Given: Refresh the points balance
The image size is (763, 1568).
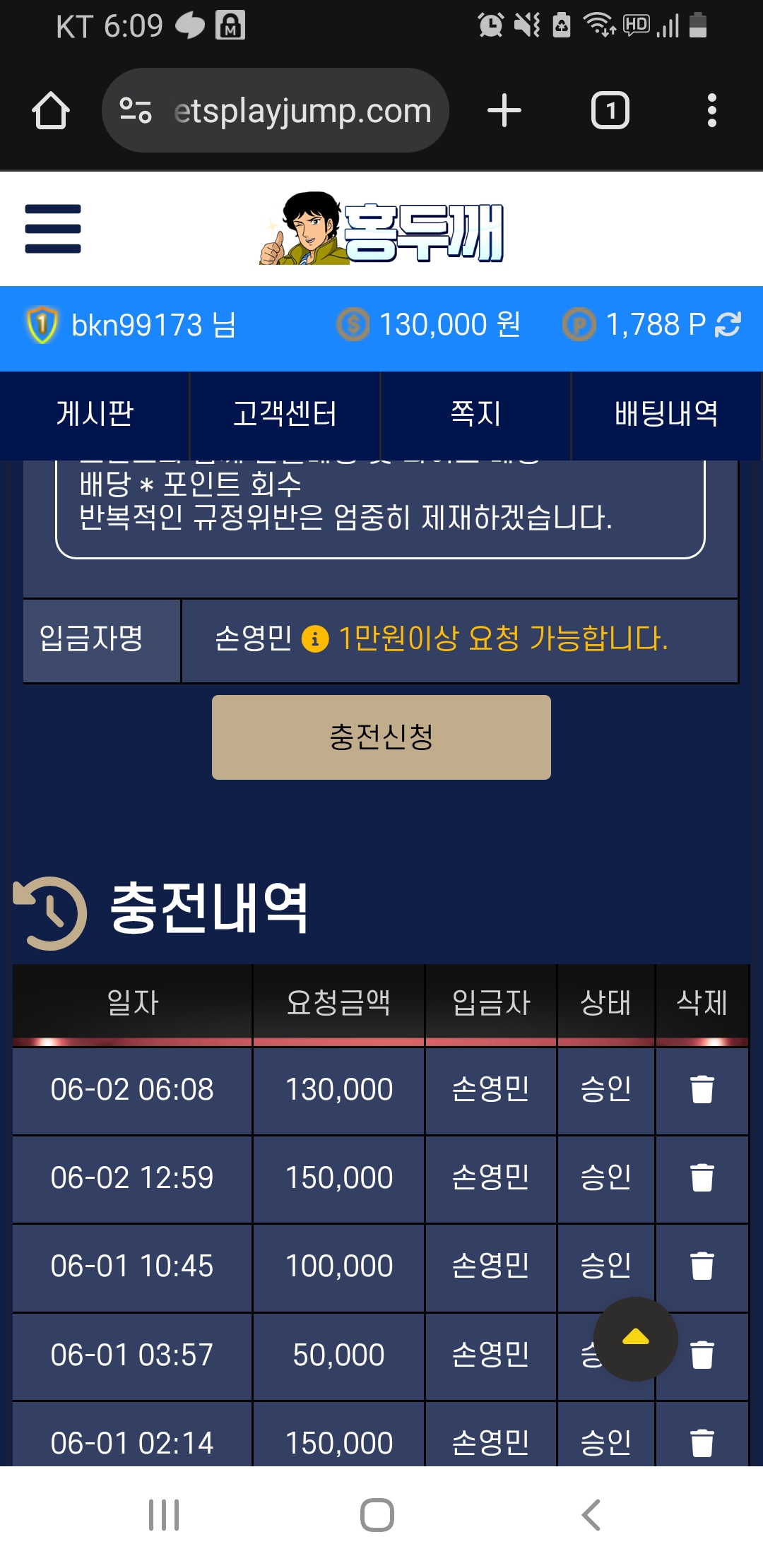Looking at the screenshot, I should (x=728, y=325).
